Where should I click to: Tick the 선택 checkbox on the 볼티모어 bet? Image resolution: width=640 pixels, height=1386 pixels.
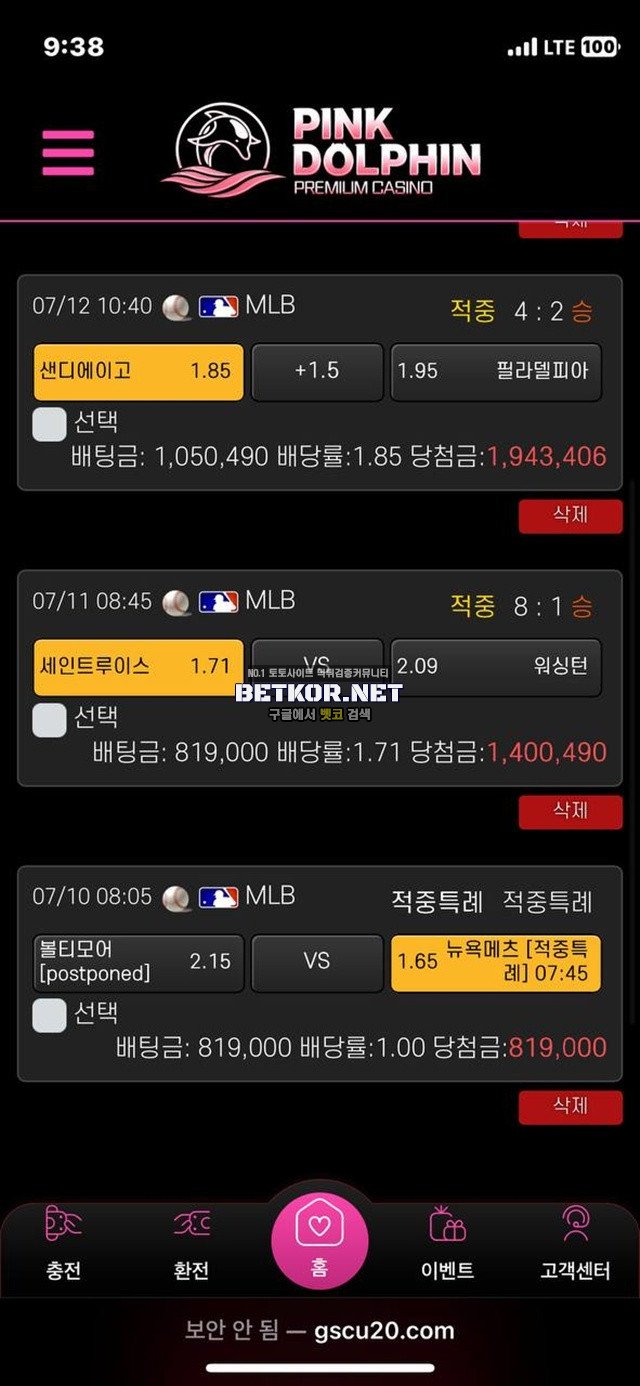tap(49, 1016)
